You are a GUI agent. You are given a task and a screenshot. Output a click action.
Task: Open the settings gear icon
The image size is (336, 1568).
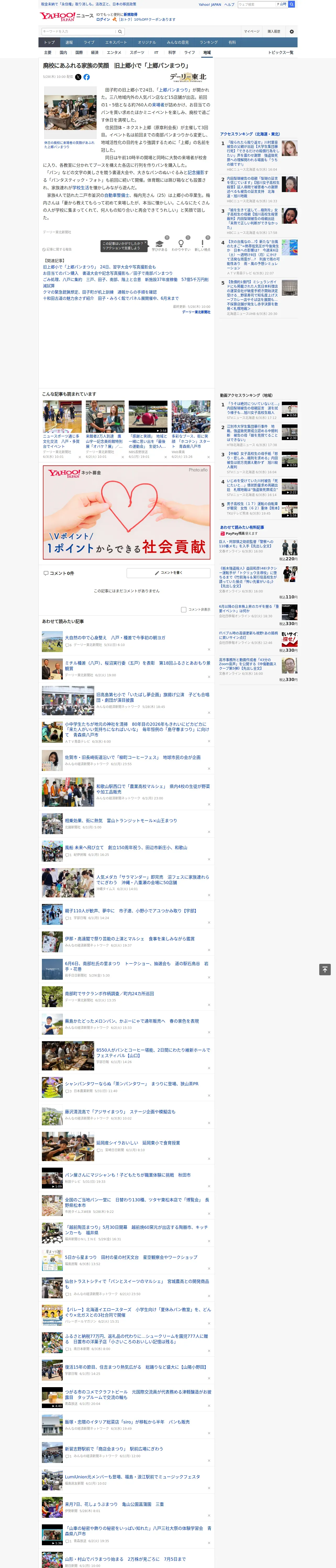click(292, 31)
